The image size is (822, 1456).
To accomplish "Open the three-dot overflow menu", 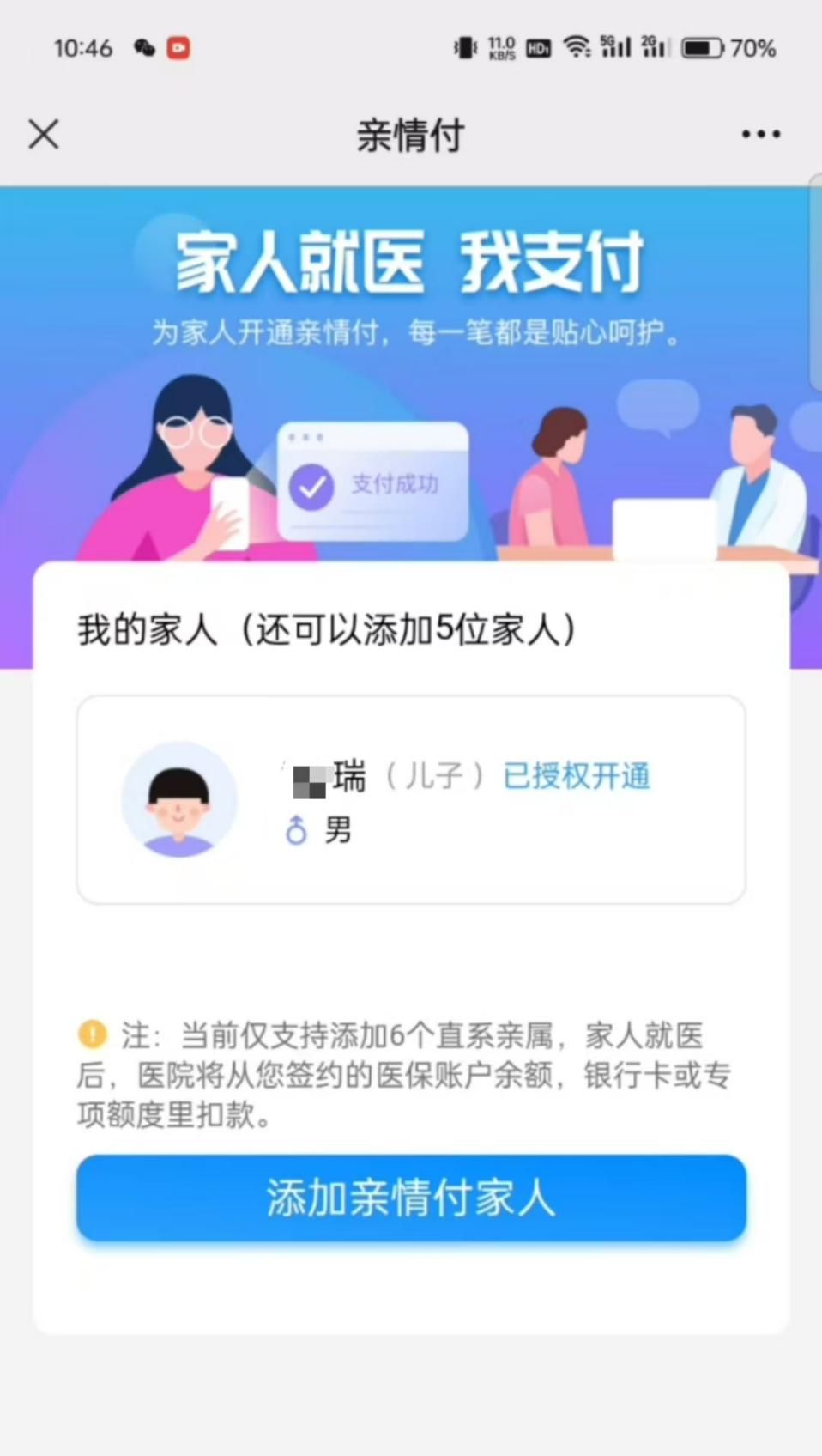I will (x=760, y=134).
